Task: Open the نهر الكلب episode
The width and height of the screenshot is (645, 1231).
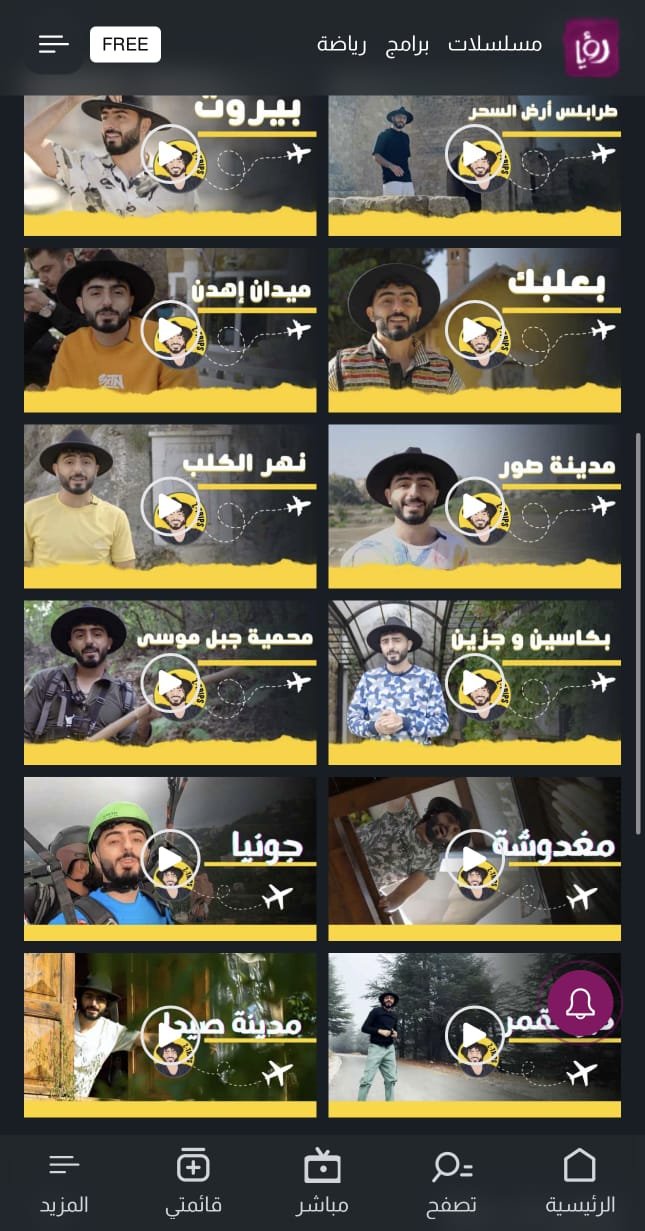Action: pyautogui.click(x=170, y=506)
